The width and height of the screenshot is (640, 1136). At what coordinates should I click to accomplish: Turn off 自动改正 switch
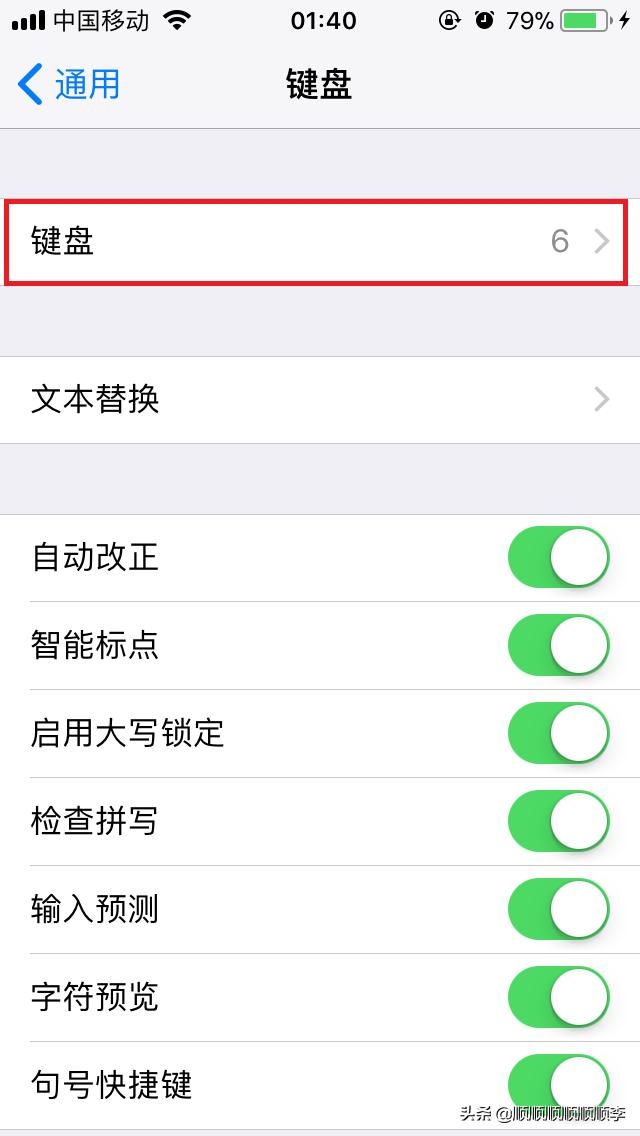pyautogui.click(x=558, y=557)
